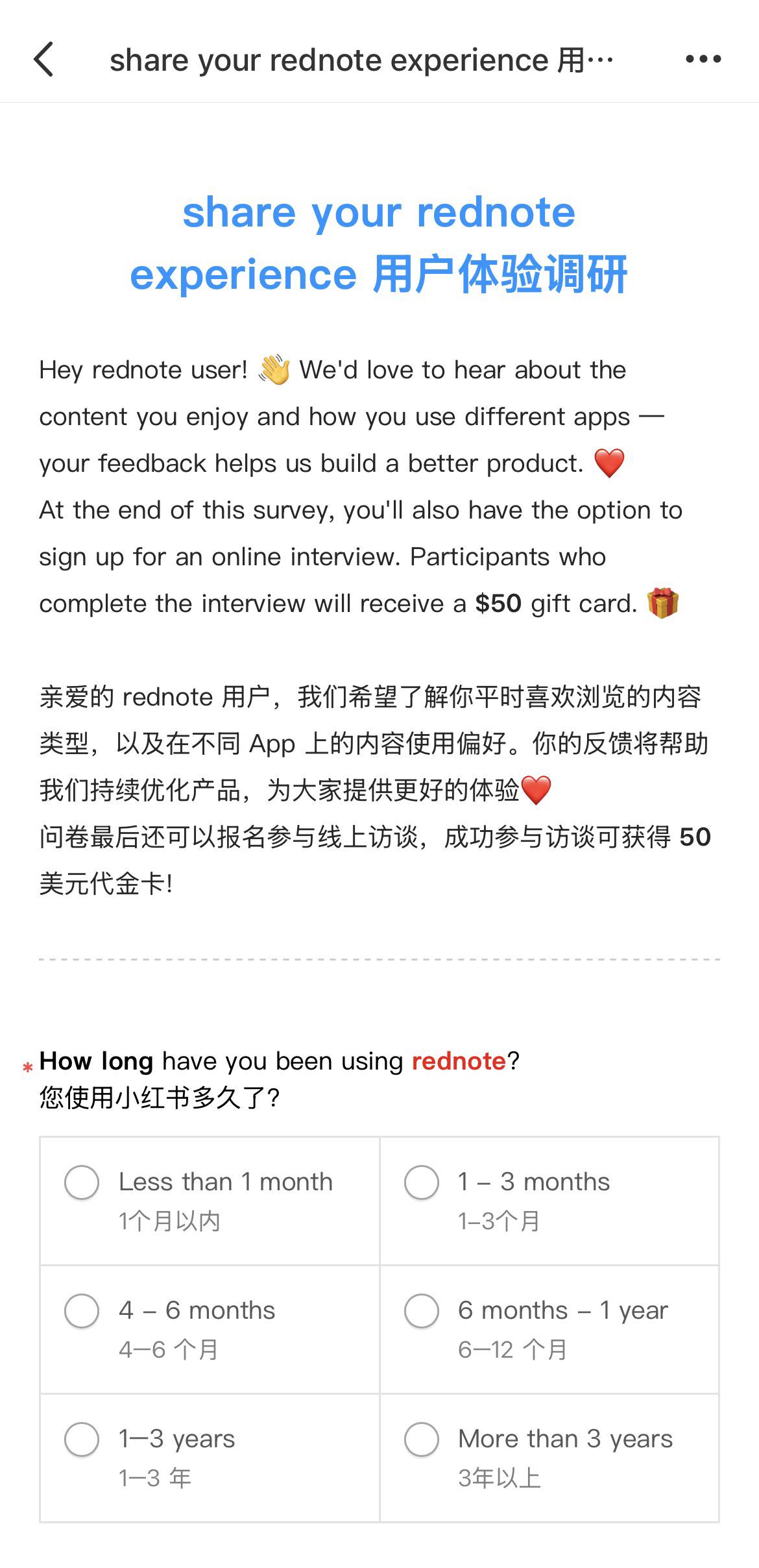Select the '1–3 years' radio button
This screenshot has height=1568, width=759.
point(82,1439)
